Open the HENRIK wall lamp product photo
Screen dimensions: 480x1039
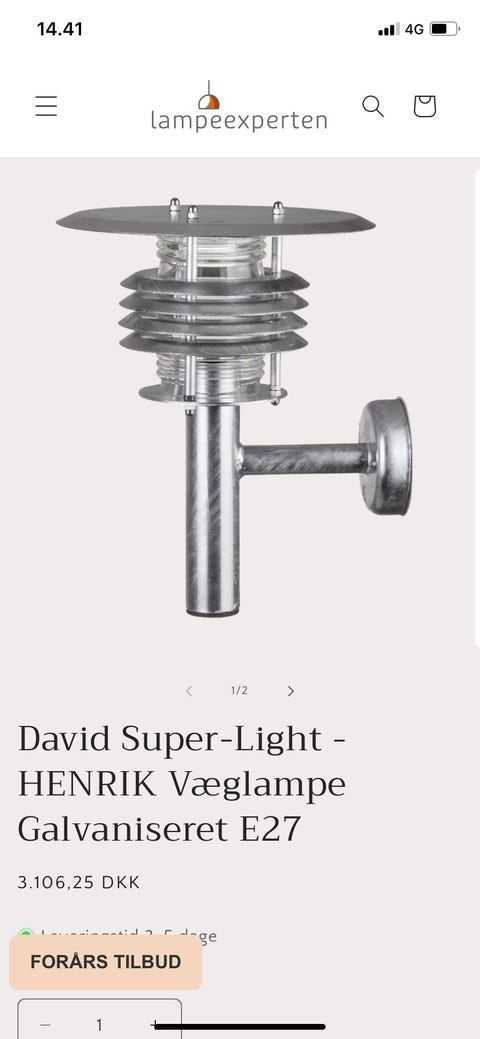tap(234, 408)
